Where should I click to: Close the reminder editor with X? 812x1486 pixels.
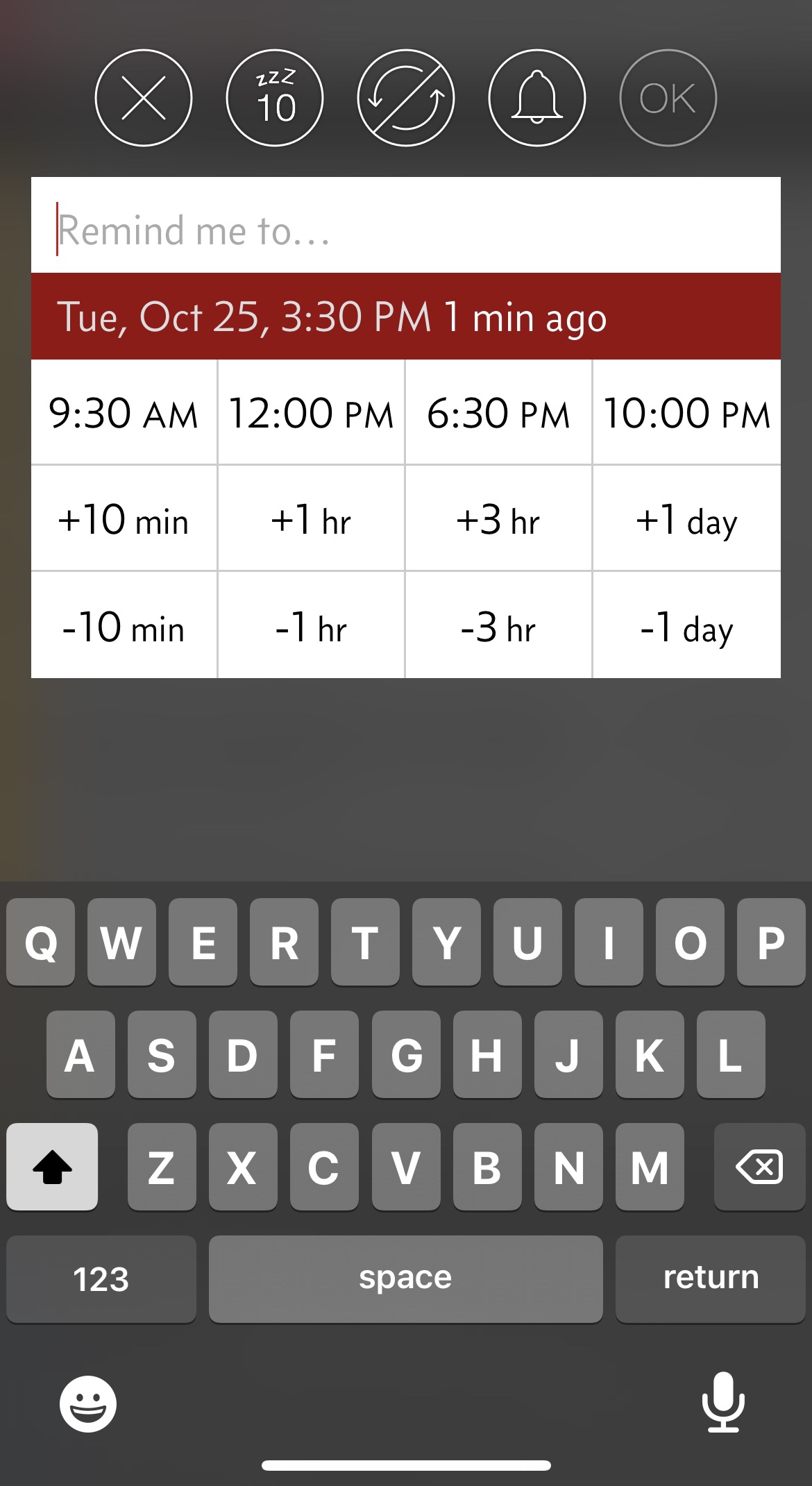point(144,98)
